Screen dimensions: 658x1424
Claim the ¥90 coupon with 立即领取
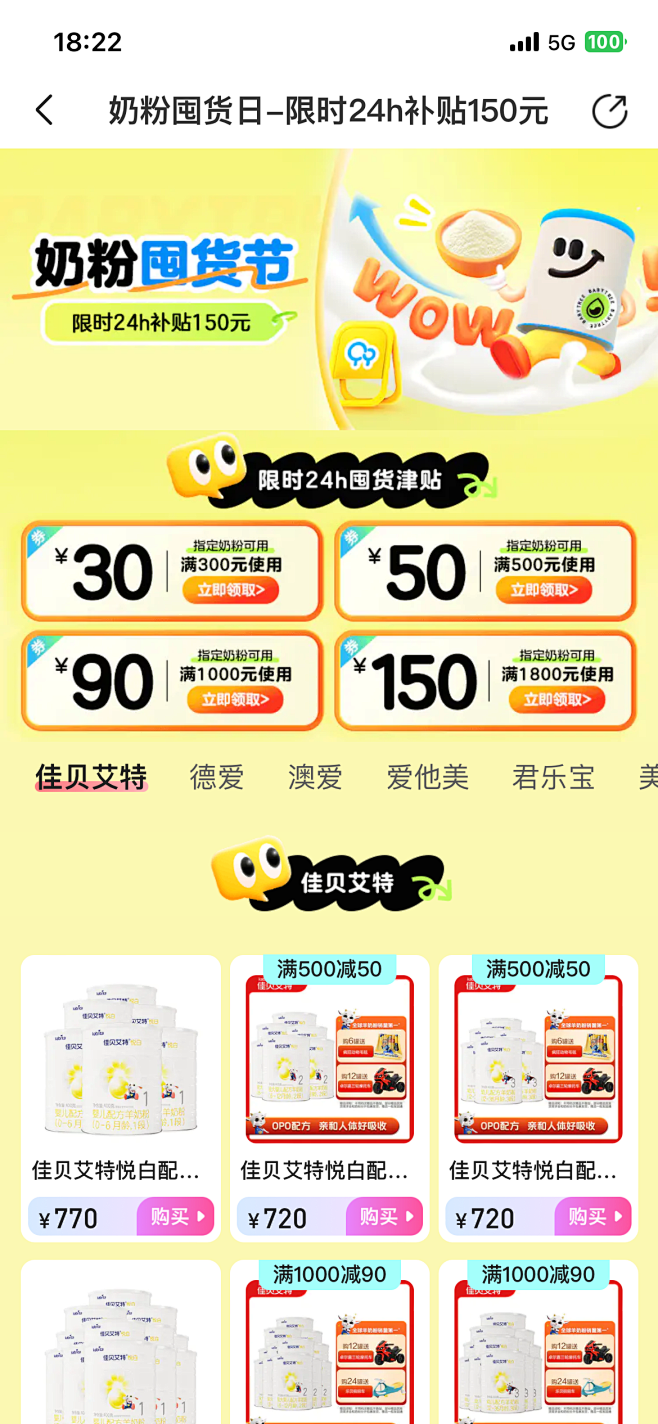(235, 700)
